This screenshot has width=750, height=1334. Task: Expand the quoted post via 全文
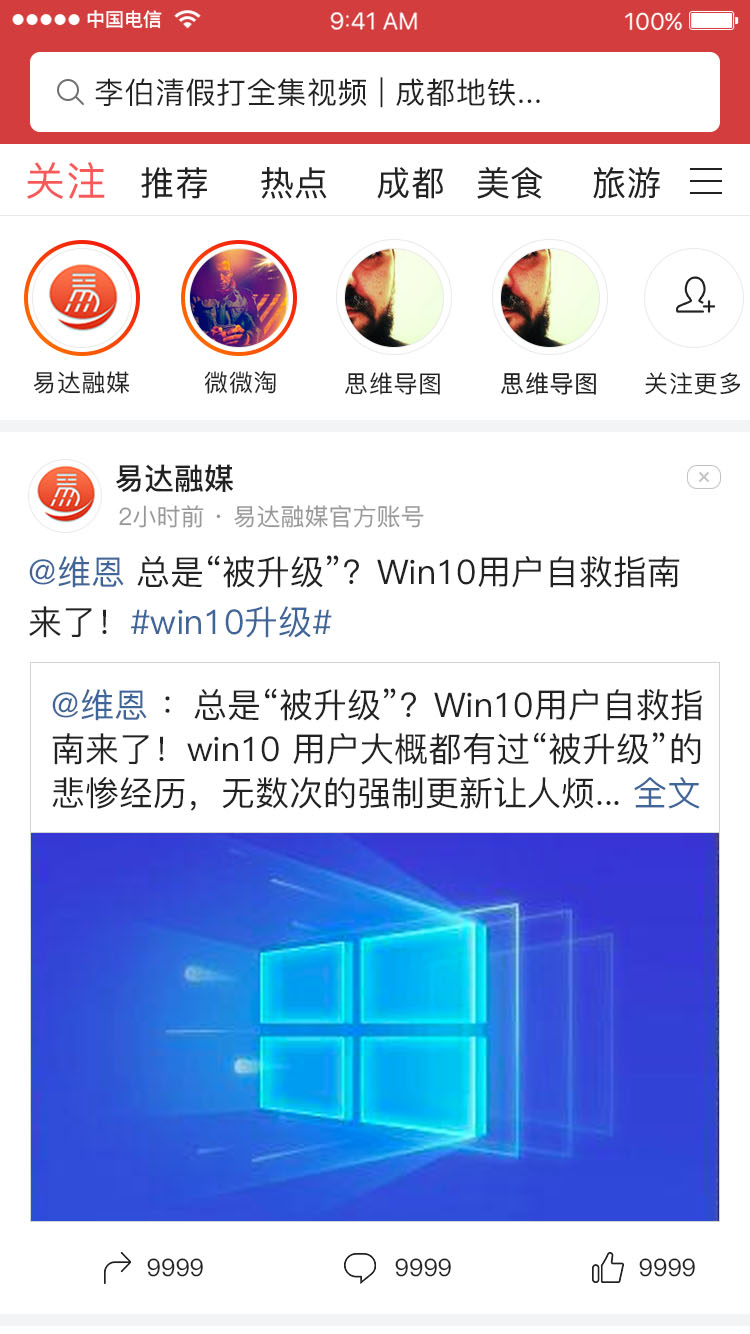(667, 793)
